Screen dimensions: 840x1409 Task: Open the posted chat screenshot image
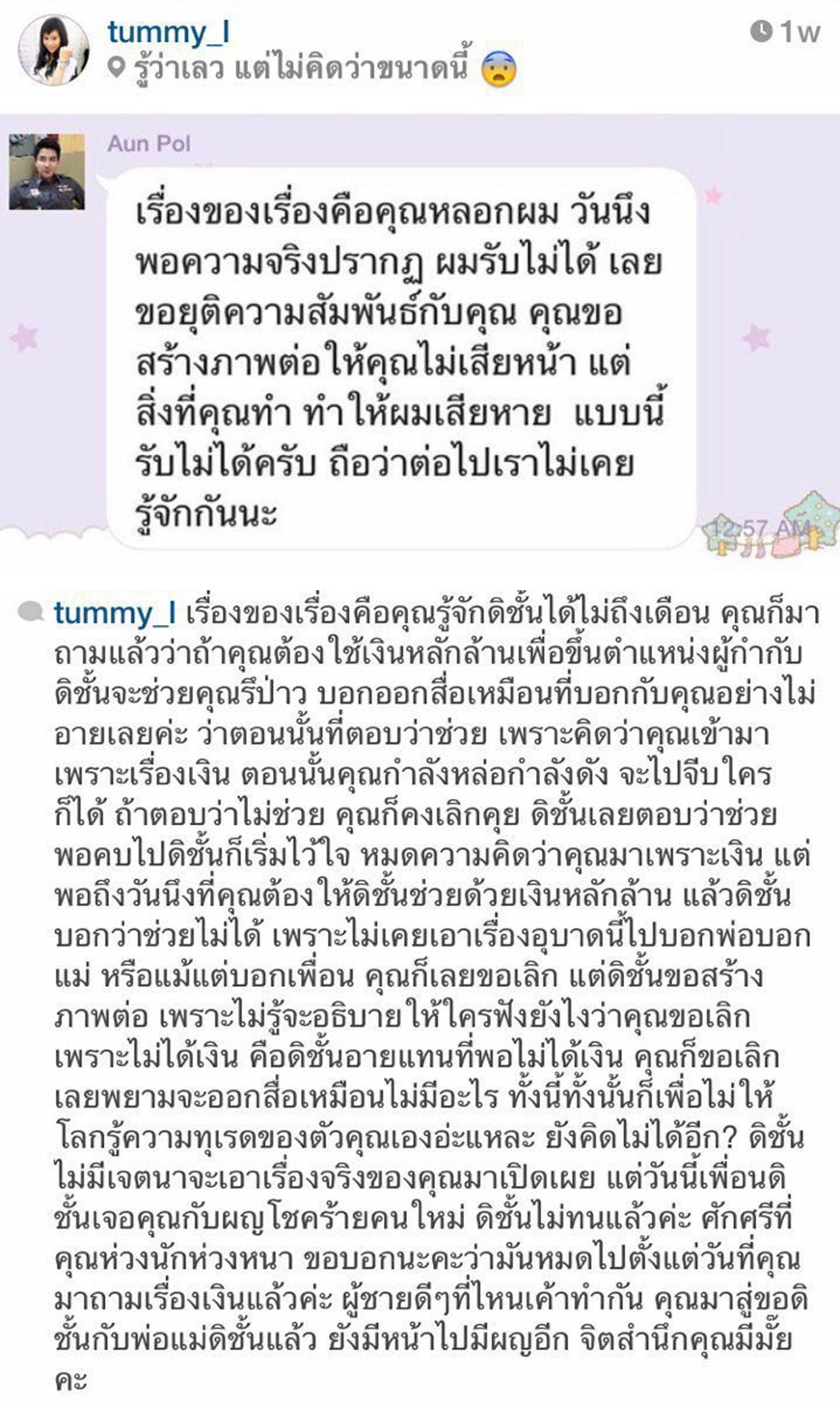[420, 335]
